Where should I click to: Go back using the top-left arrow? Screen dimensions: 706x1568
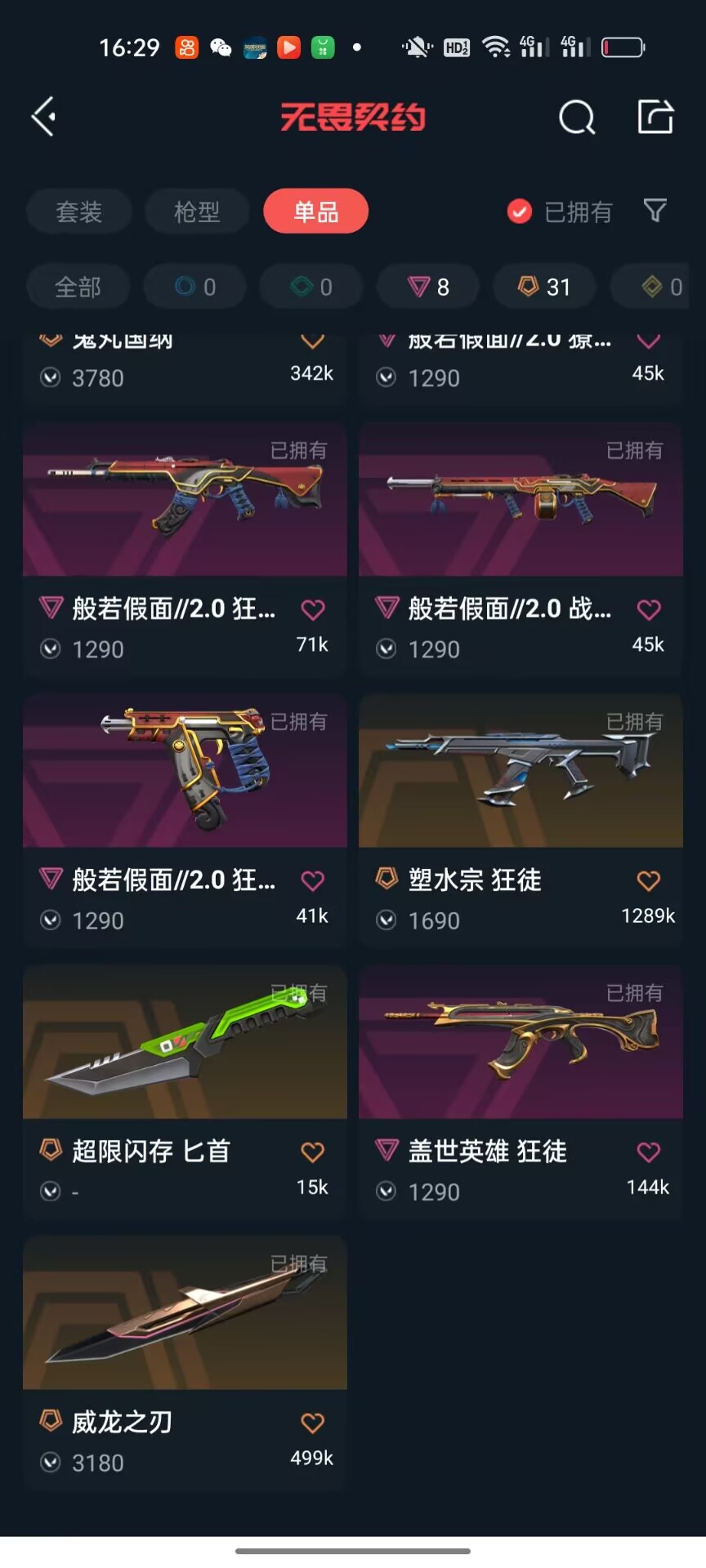[44, 117]
